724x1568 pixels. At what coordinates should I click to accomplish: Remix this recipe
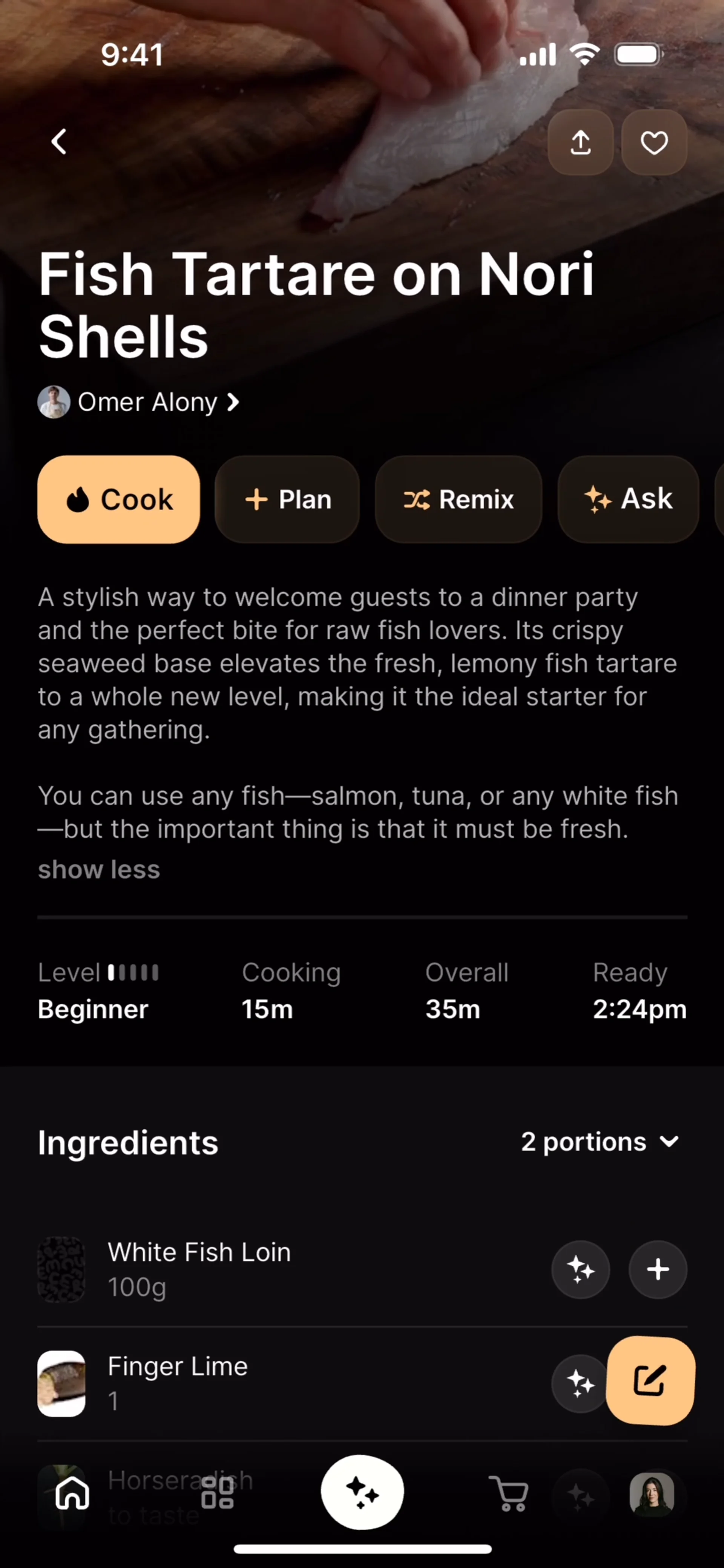click(x=459, y=500)
